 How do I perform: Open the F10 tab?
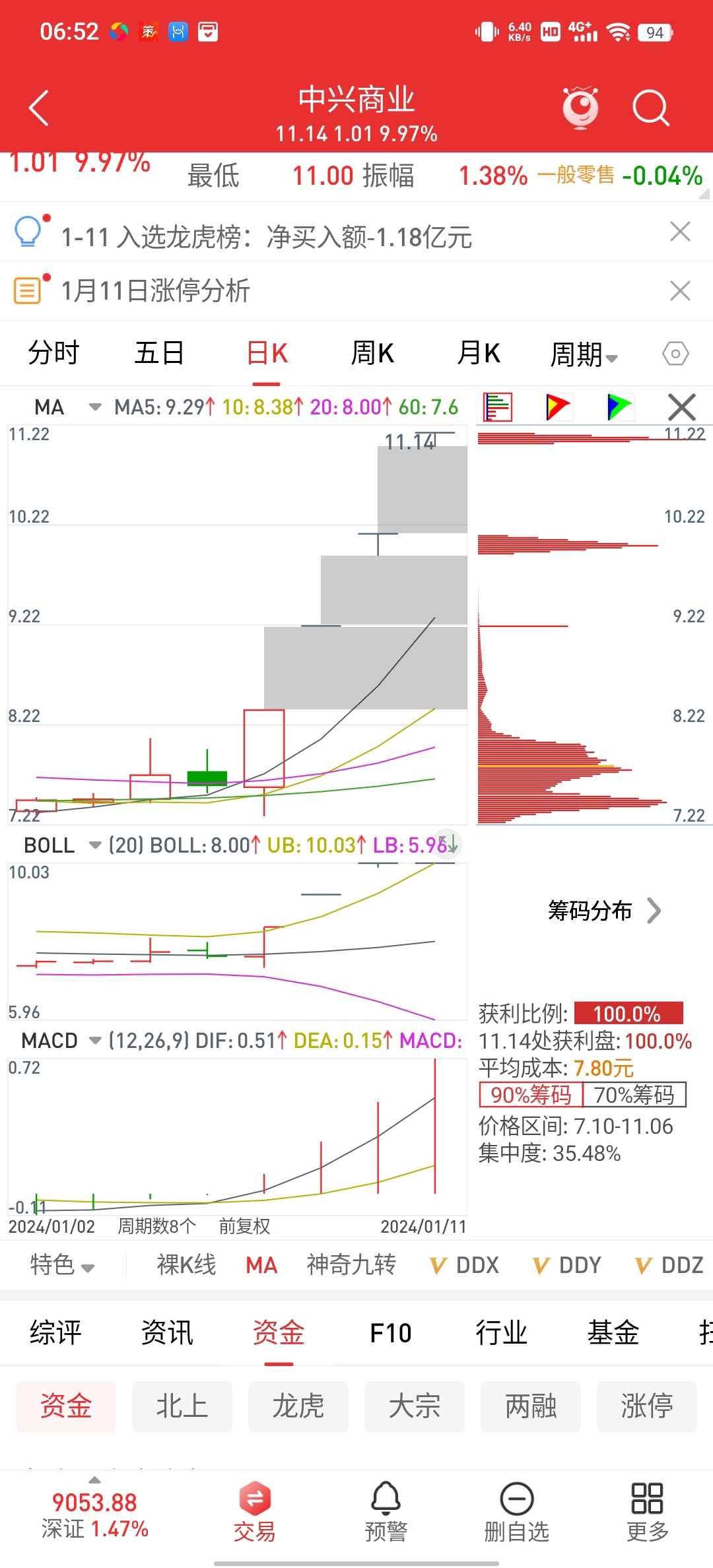pos(390,1333)
